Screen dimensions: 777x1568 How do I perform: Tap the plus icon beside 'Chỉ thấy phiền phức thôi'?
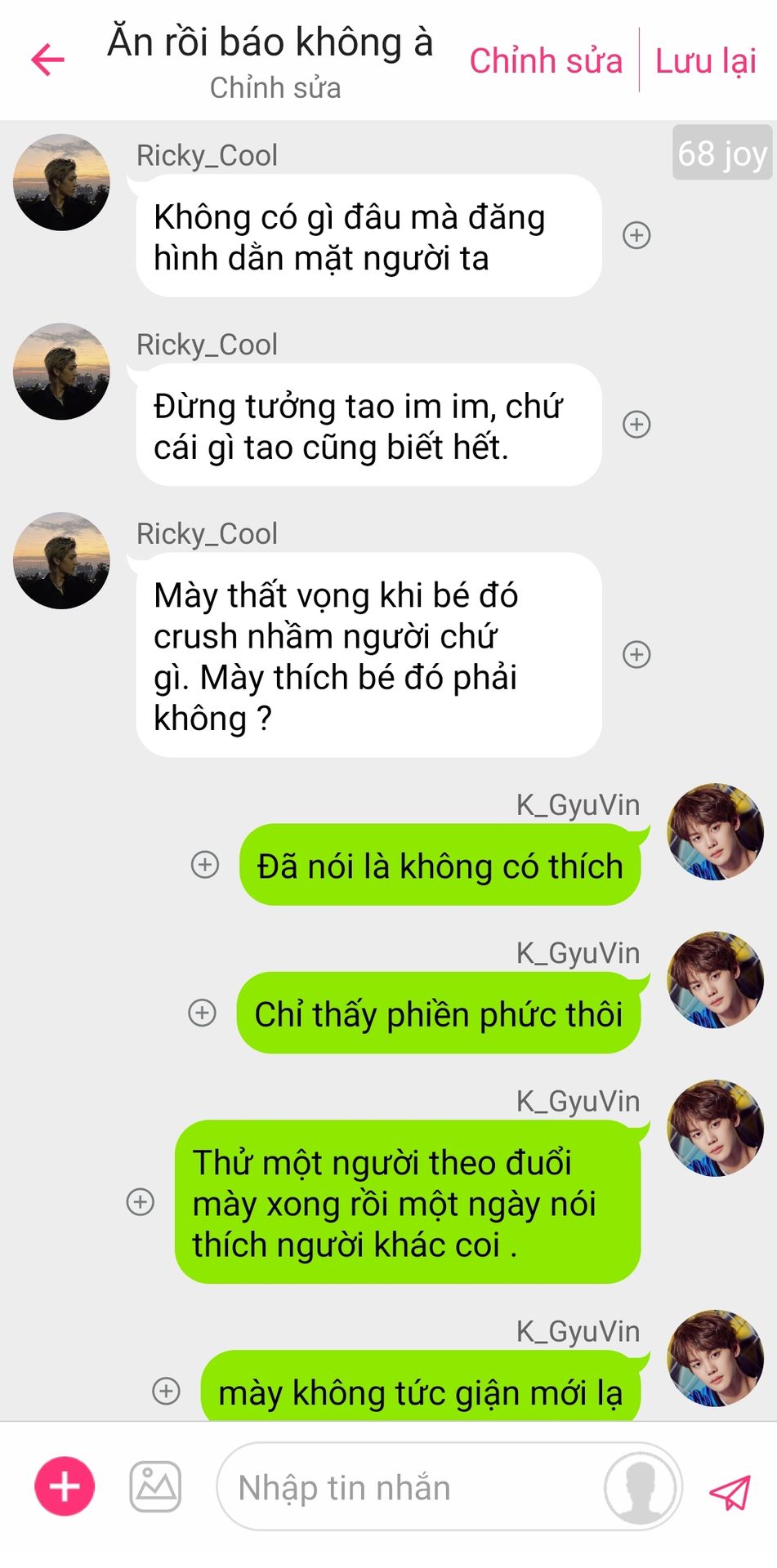pos(202,1013)
